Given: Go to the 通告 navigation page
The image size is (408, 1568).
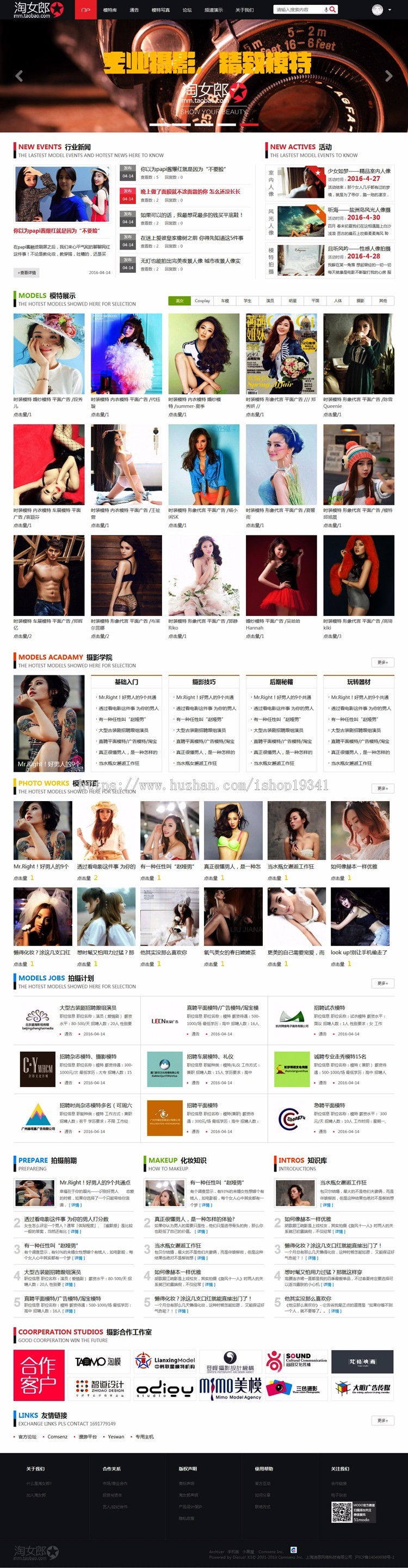Looking at the screenshot, I should point(134,10).
